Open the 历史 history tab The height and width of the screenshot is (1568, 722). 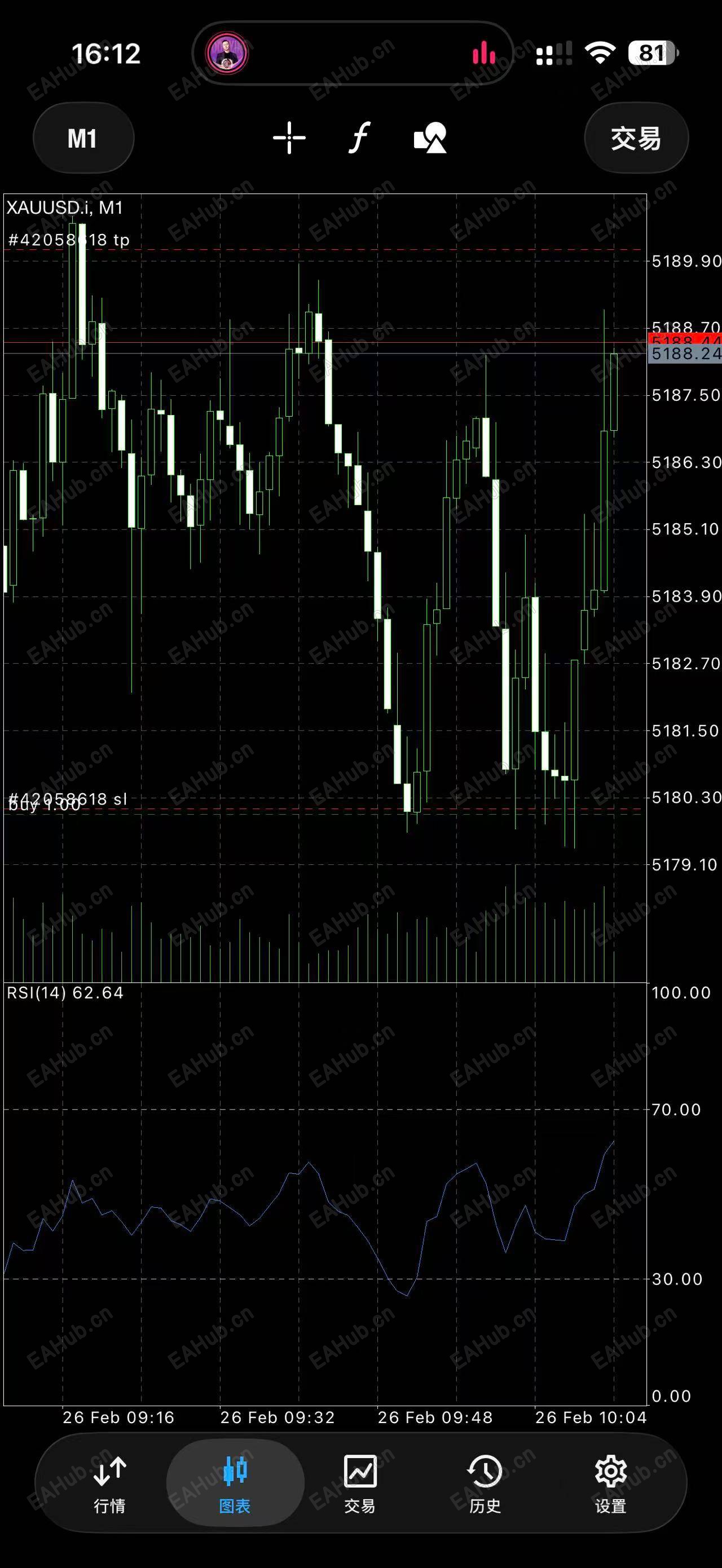tap(485, 1484)
